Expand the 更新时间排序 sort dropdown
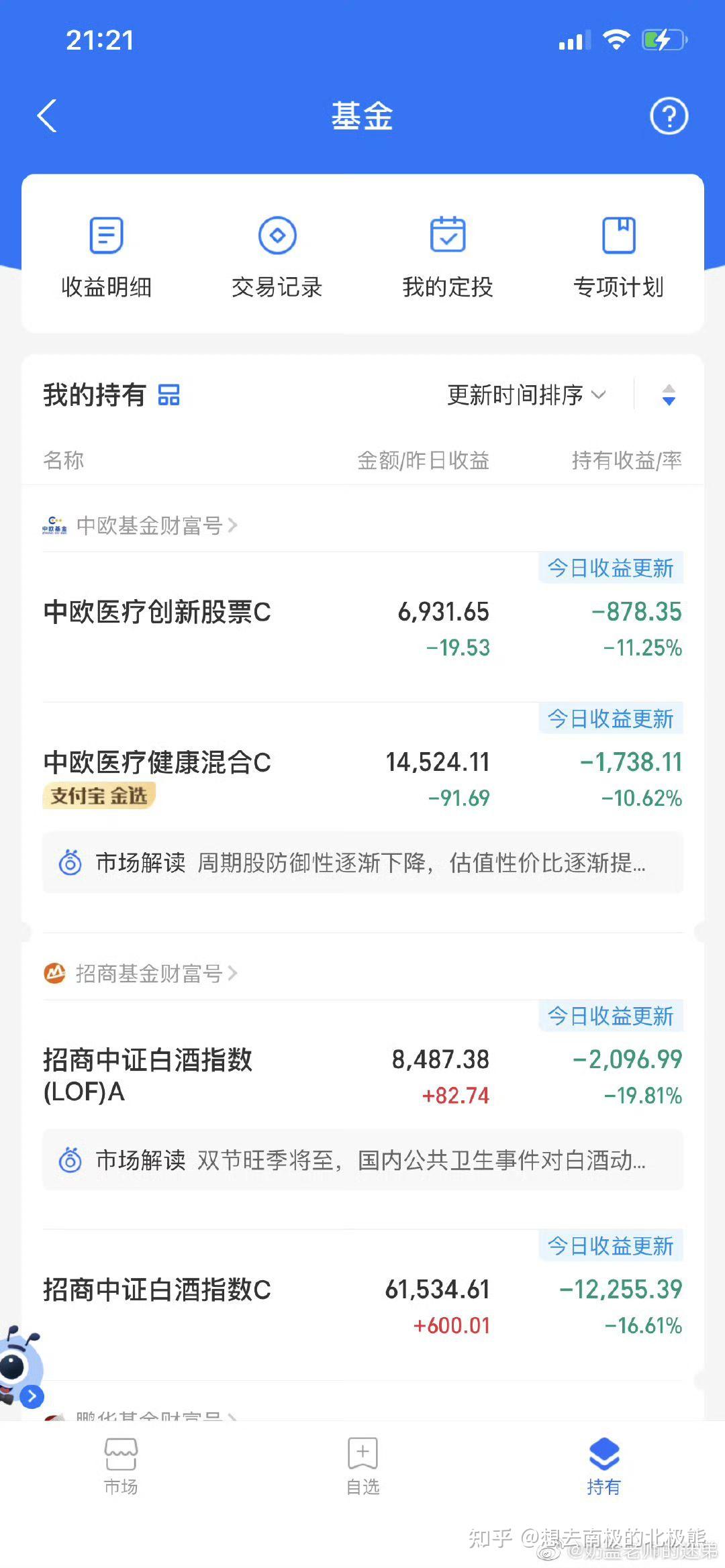 tap(527, 395)
